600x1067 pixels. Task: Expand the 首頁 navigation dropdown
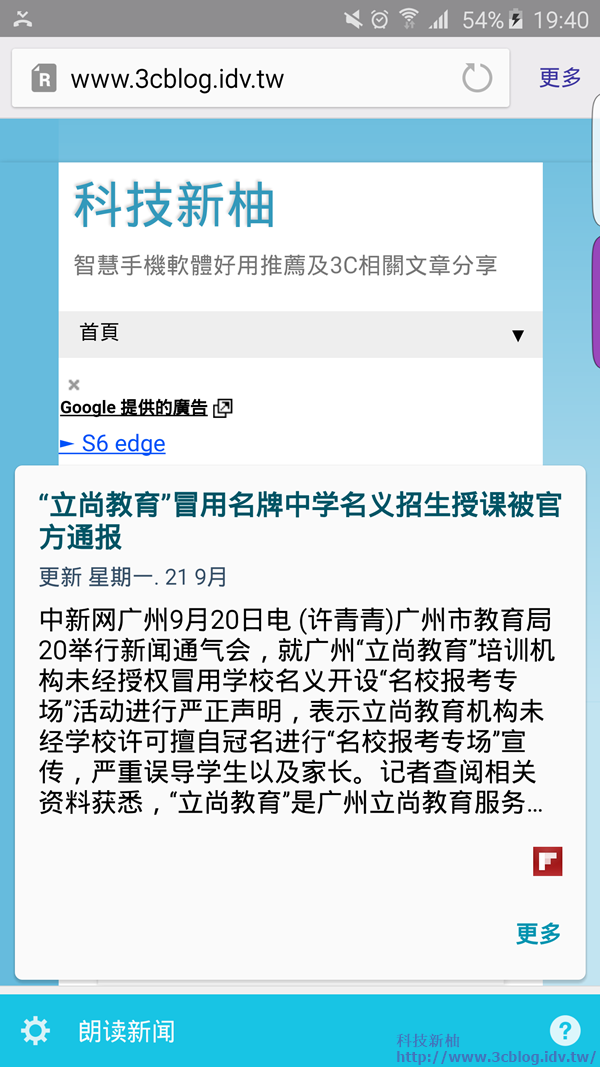pyautogui.click(x=517, y=335)
